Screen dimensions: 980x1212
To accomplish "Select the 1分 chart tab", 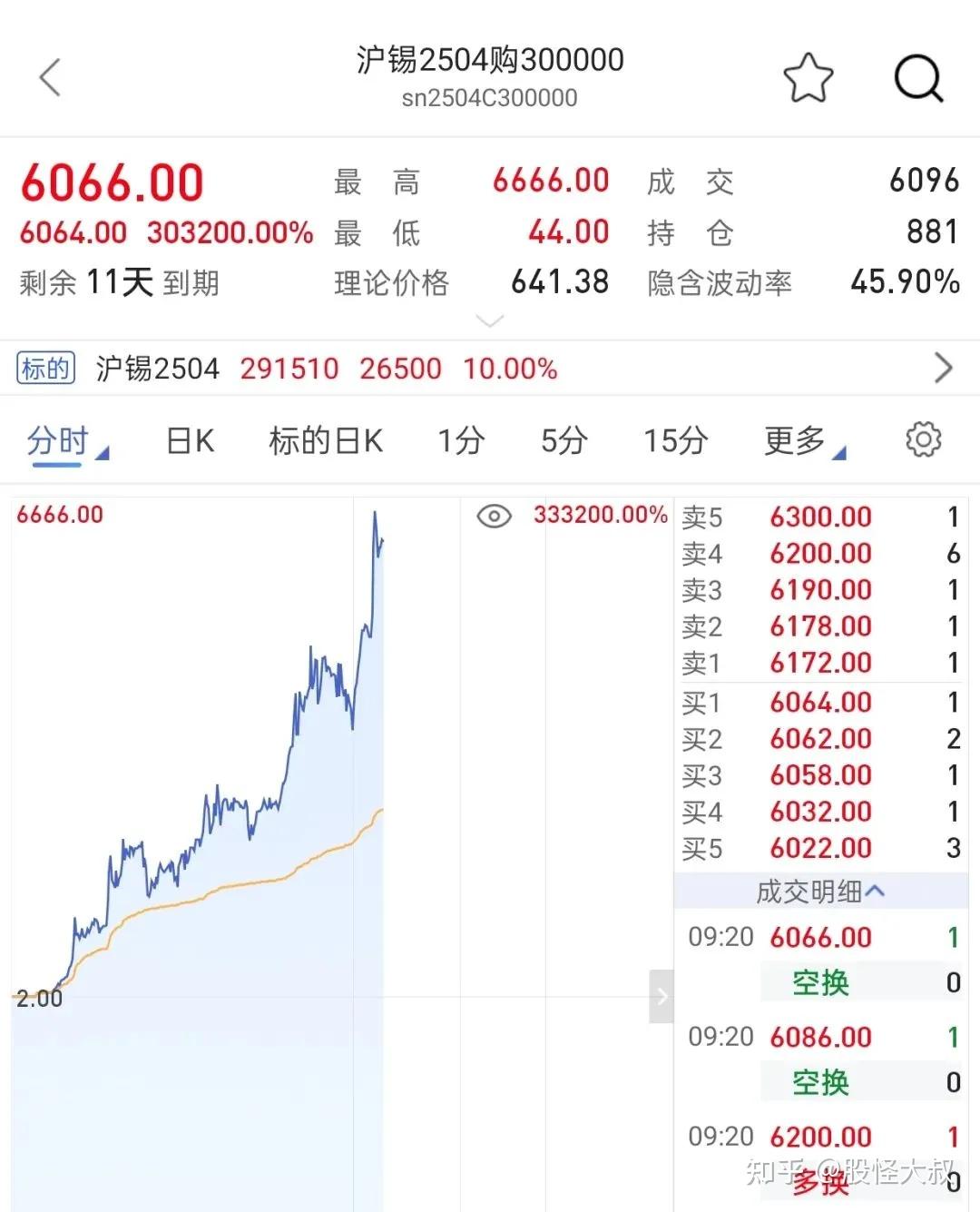I will [x=460, y=441].
